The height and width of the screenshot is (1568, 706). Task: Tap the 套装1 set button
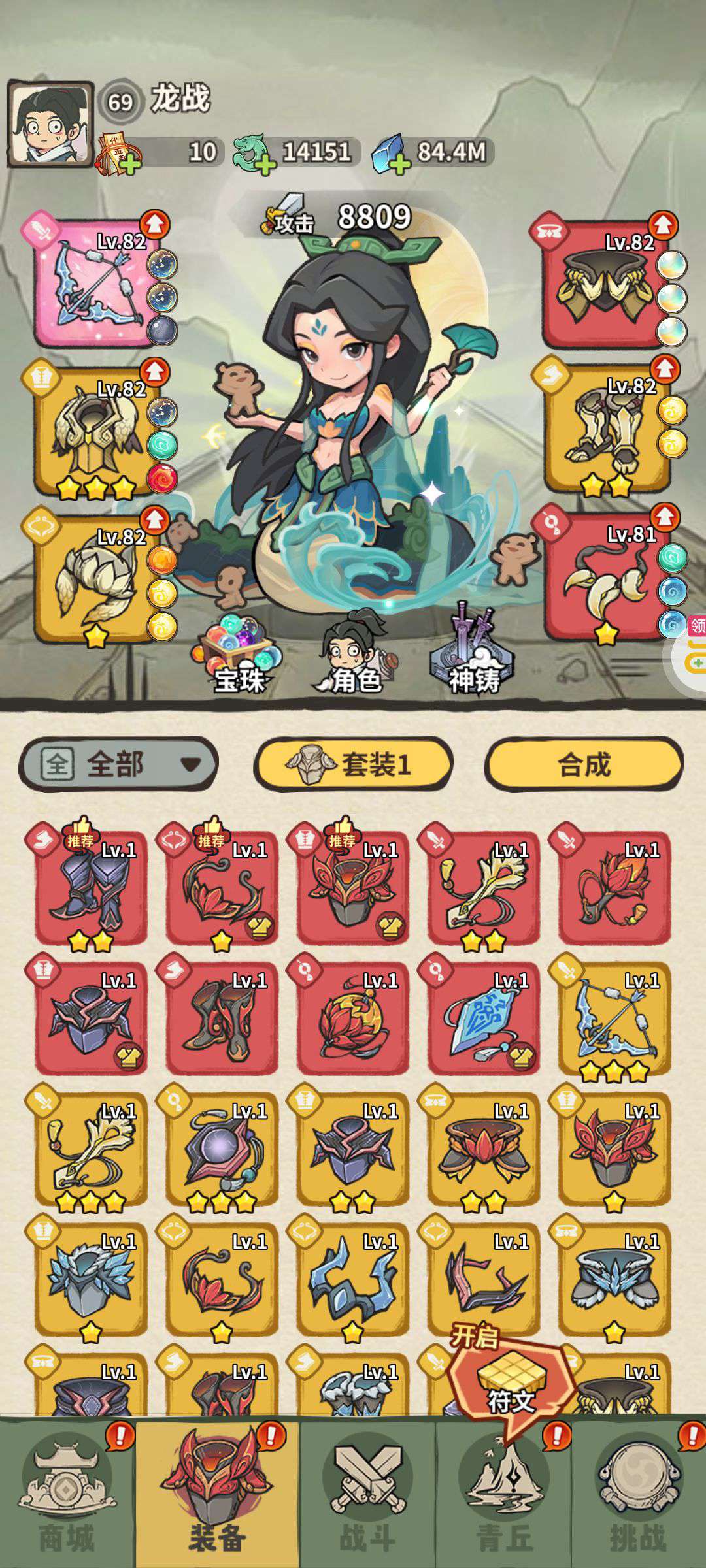point(353,764)
